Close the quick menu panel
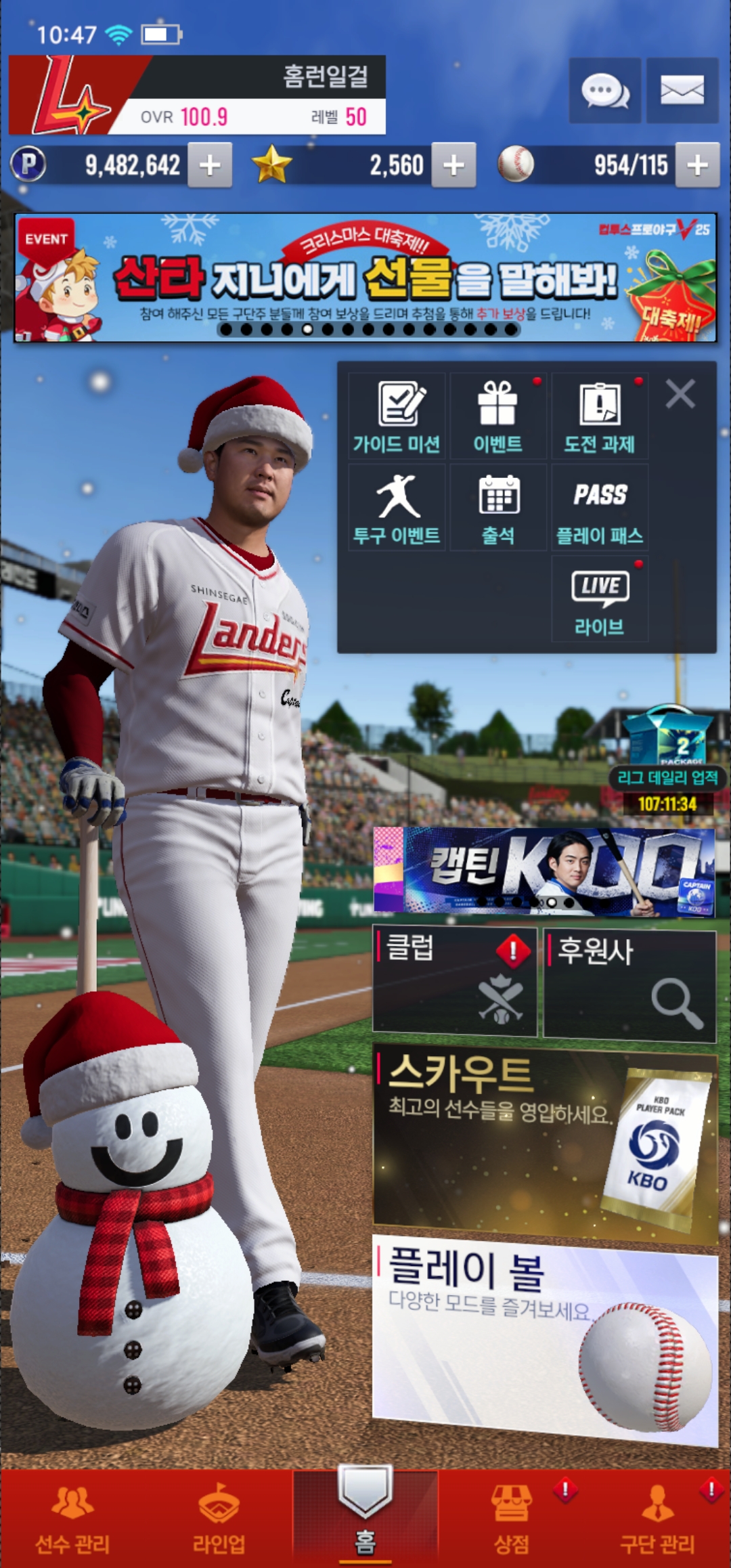This screenshot has width=731, height=1568. (680, 394)
